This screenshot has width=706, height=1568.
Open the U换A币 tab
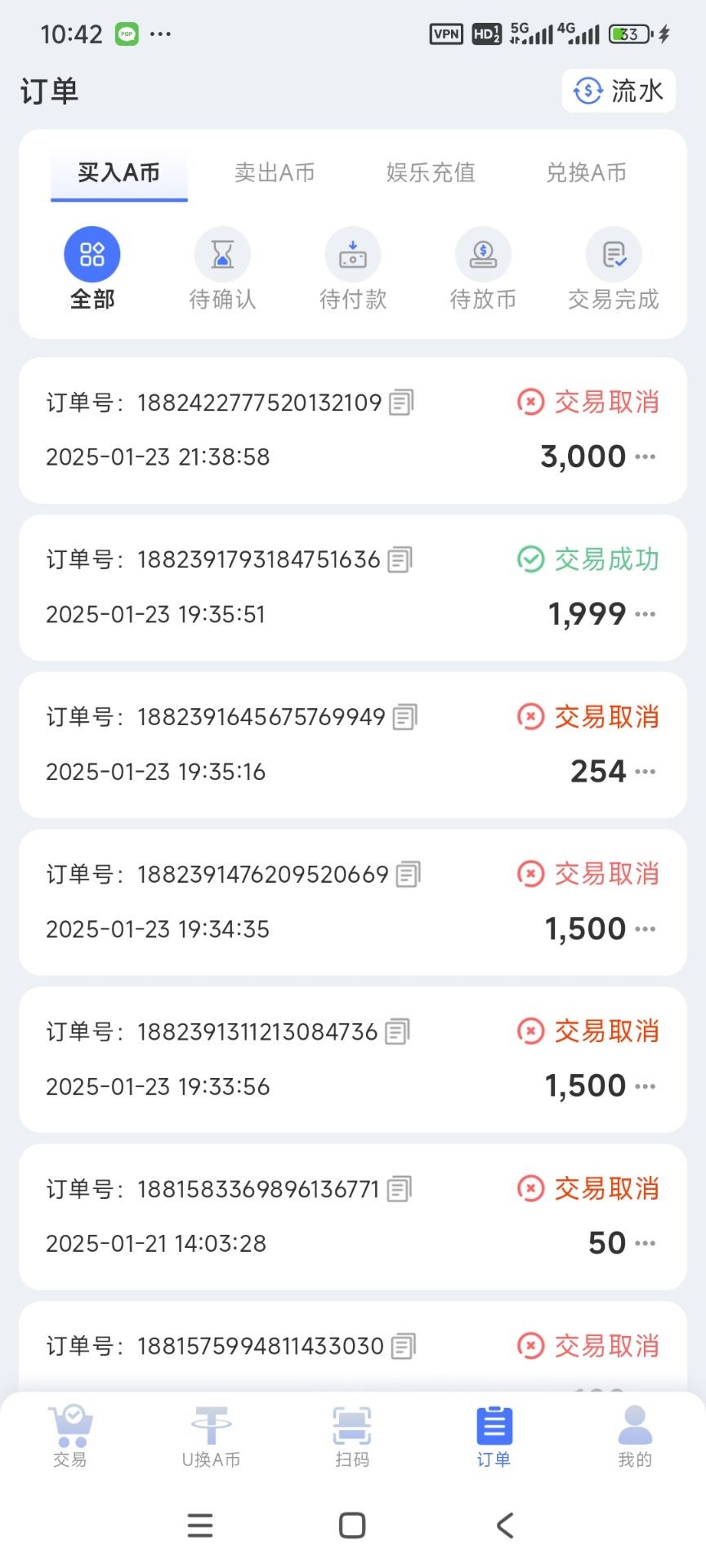[211, 1437]
